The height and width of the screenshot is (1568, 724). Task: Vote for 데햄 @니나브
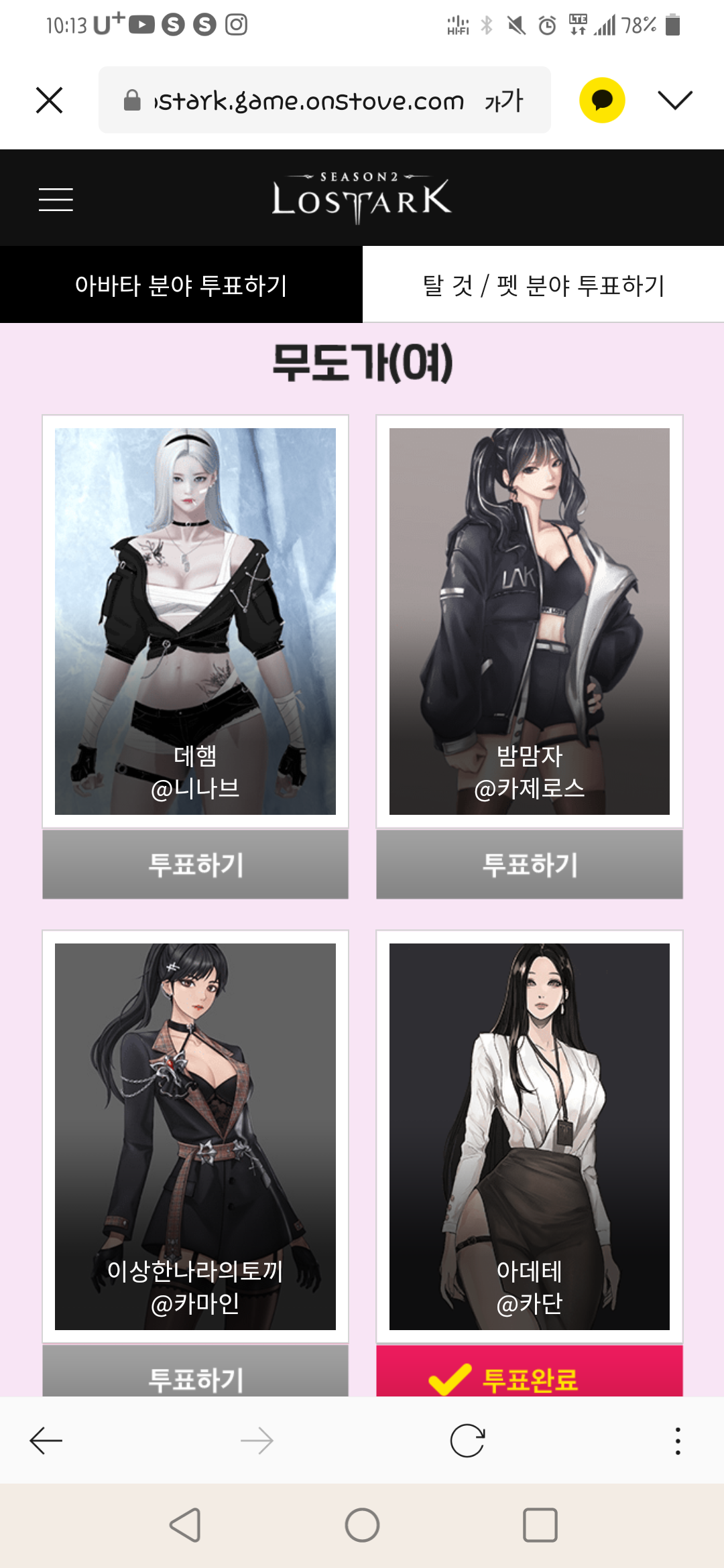click(195, 864)
